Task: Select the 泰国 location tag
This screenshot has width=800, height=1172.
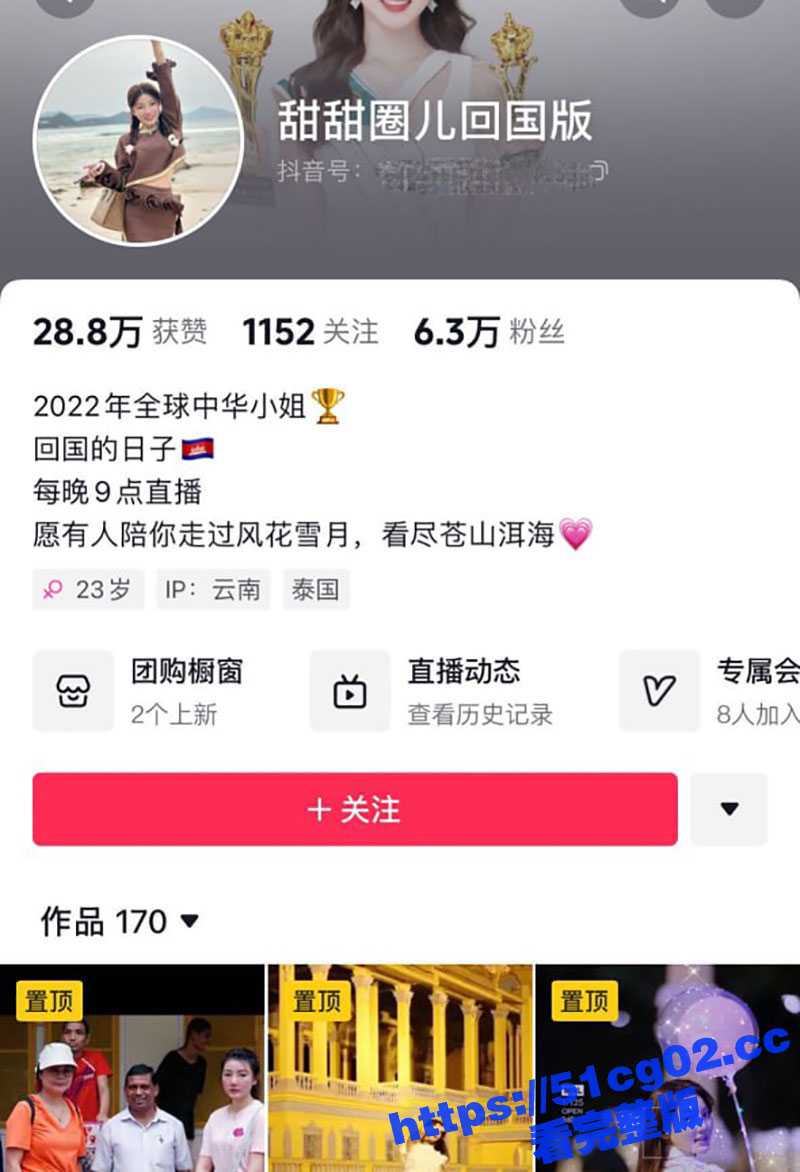Action: 316,589
